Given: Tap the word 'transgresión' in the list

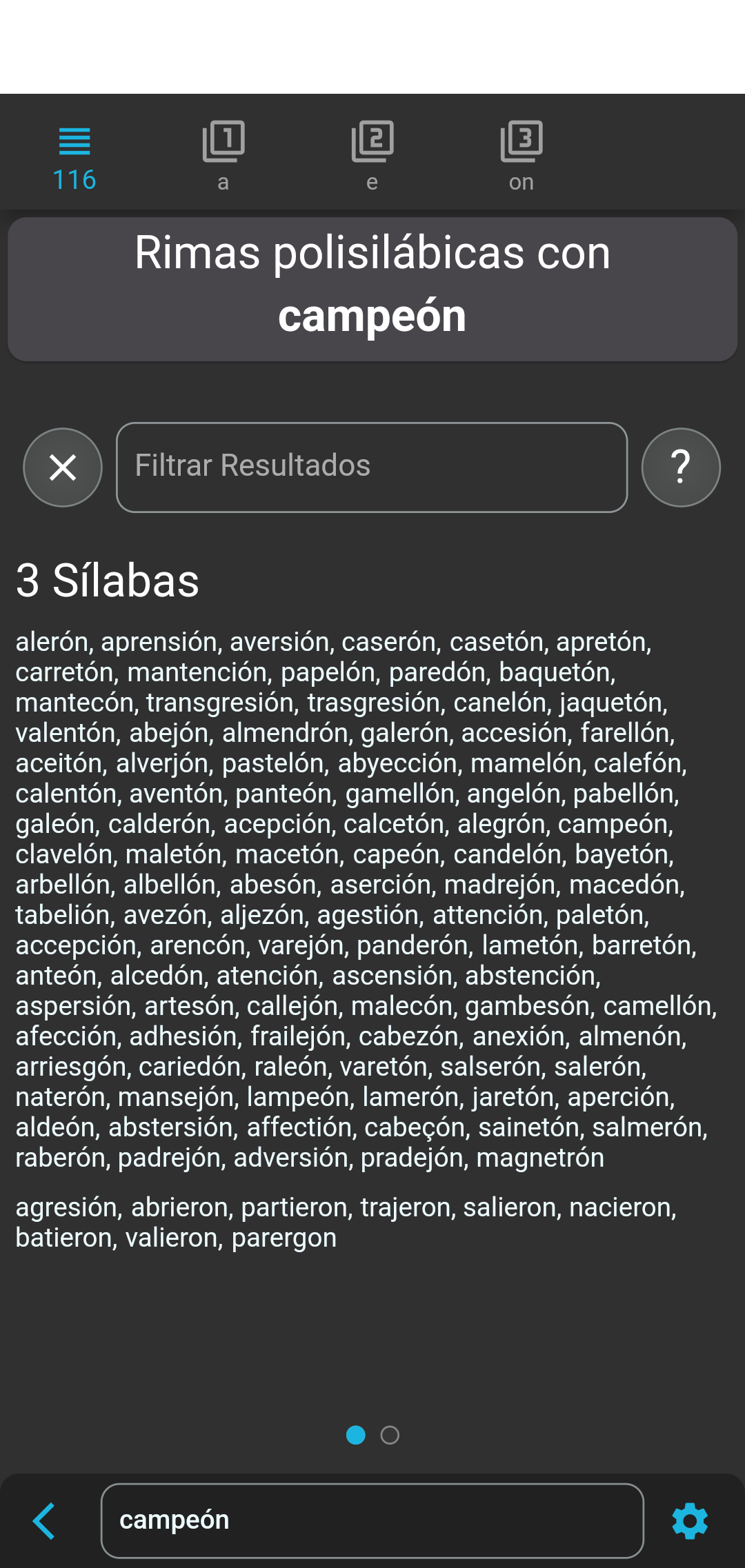Looking at the screenshot, I should [x=221, y=702].
